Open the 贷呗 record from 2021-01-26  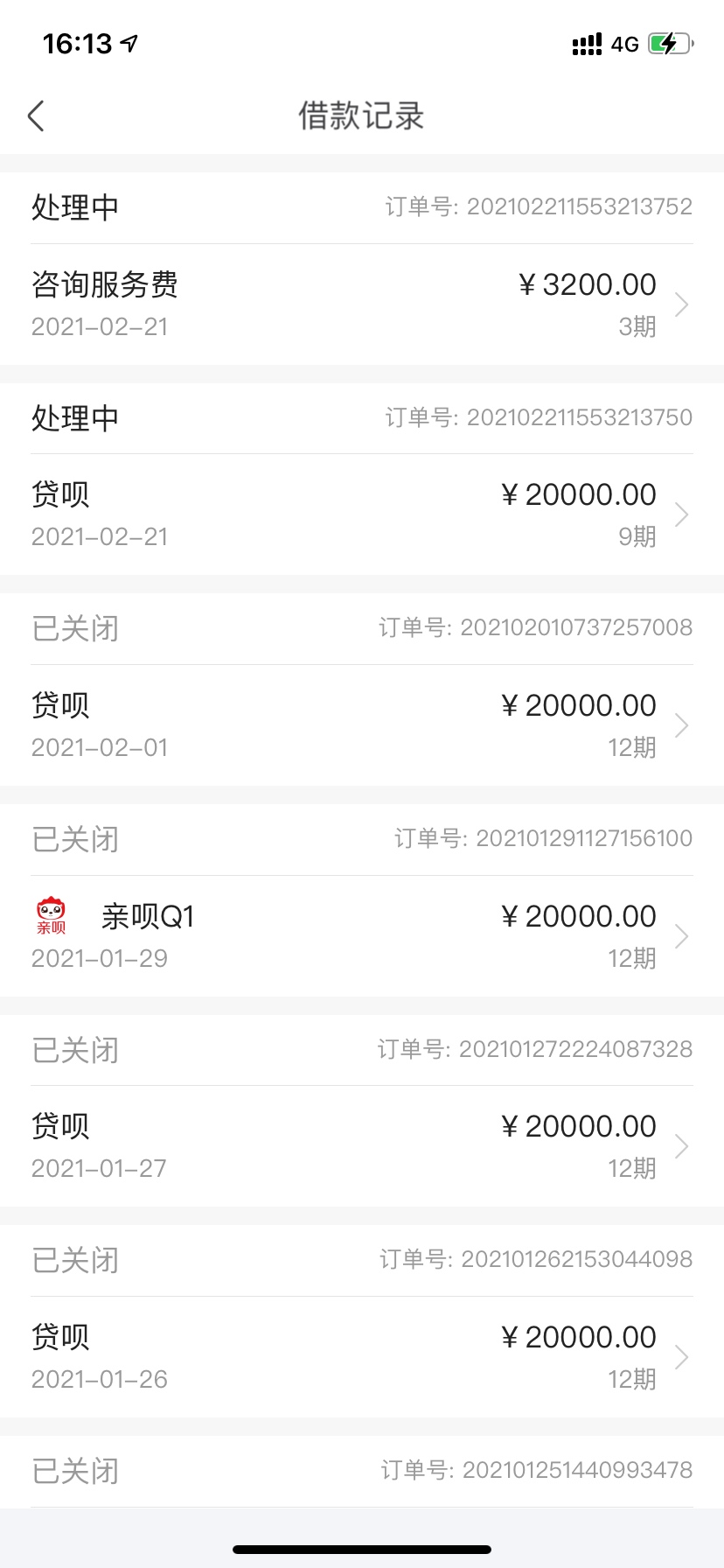pyautogui.click(x=362, y=1357)
